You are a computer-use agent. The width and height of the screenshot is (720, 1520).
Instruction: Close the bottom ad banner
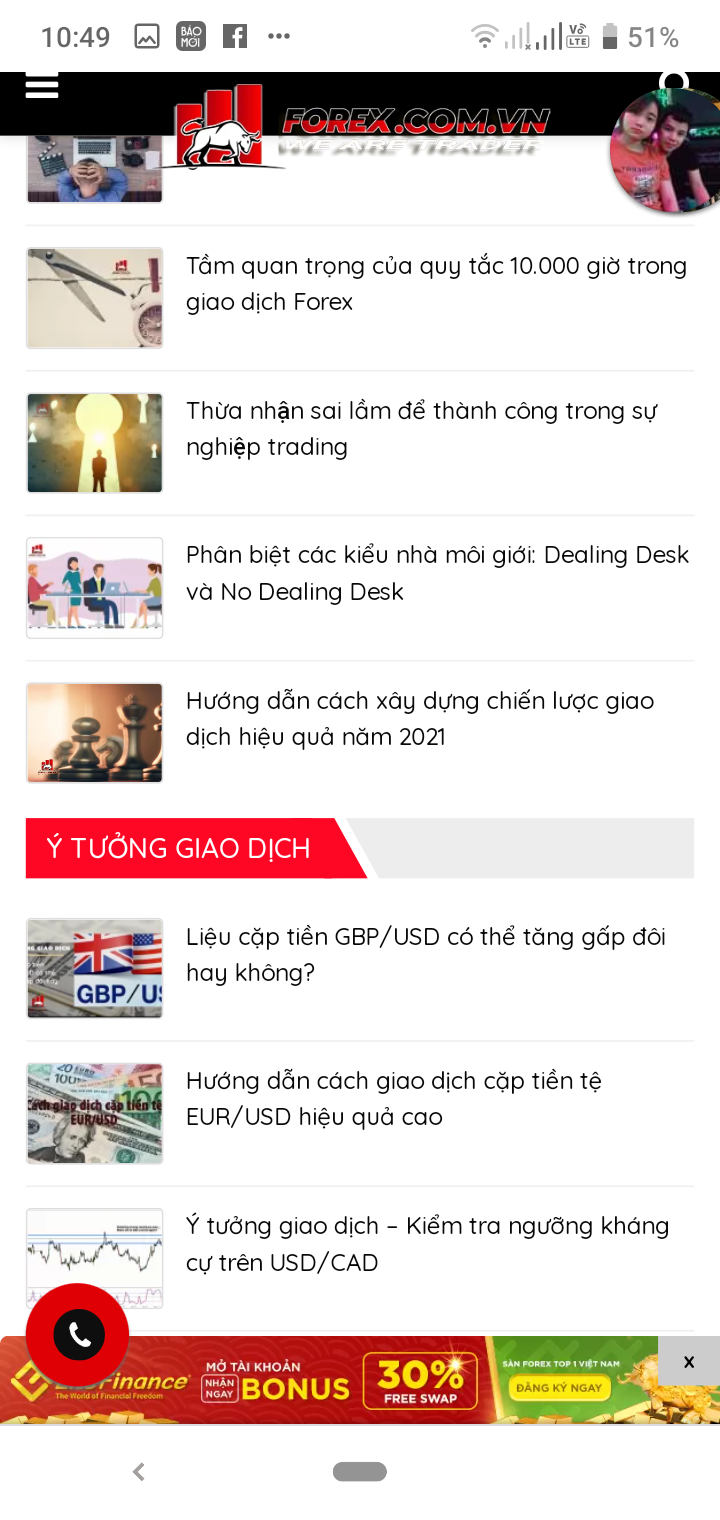[x=689, y=1361]
